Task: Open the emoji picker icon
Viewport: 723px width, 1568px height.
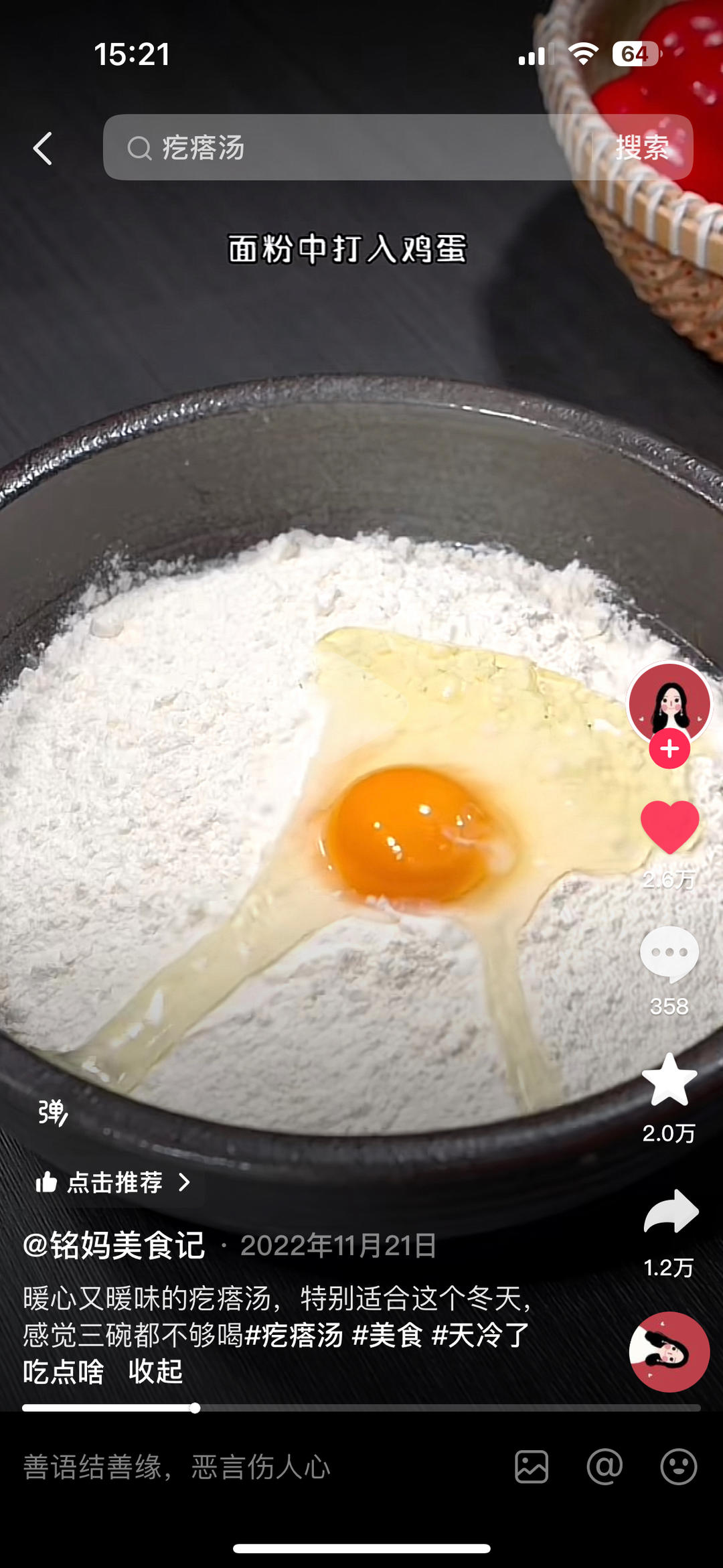Action: click(679, 1467)
